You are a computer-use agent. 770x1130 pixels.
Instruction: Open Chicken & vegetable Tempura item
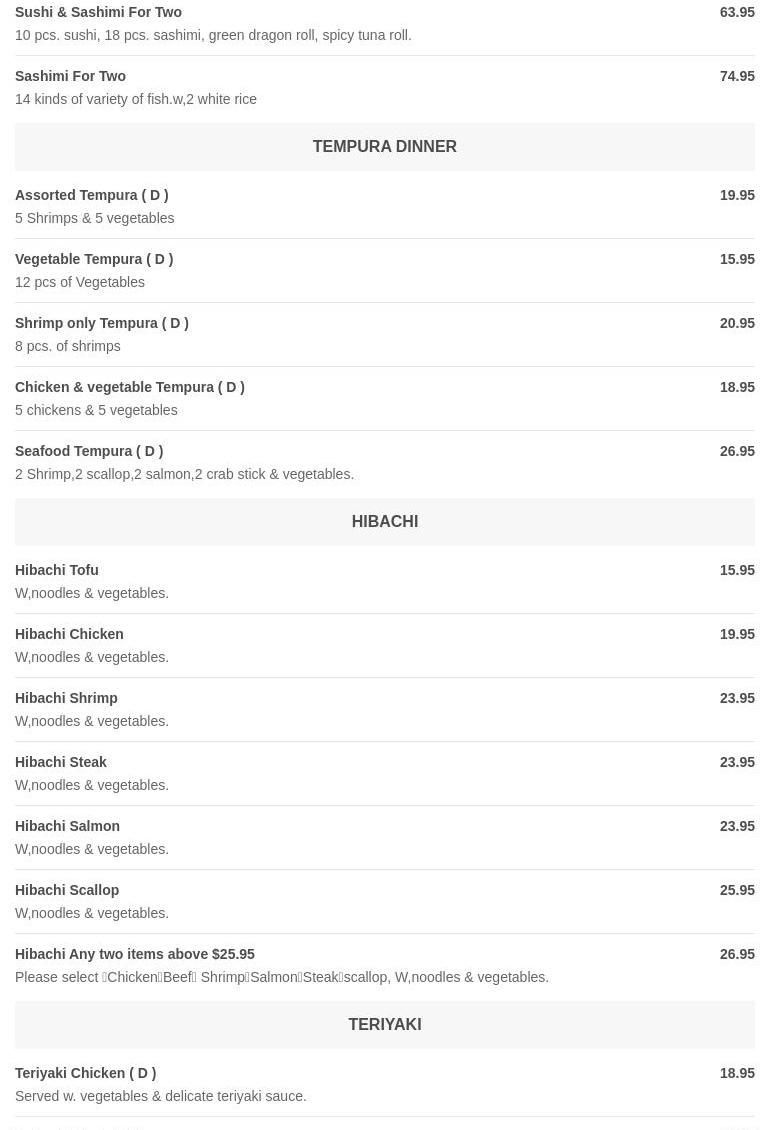pos(129,387)
